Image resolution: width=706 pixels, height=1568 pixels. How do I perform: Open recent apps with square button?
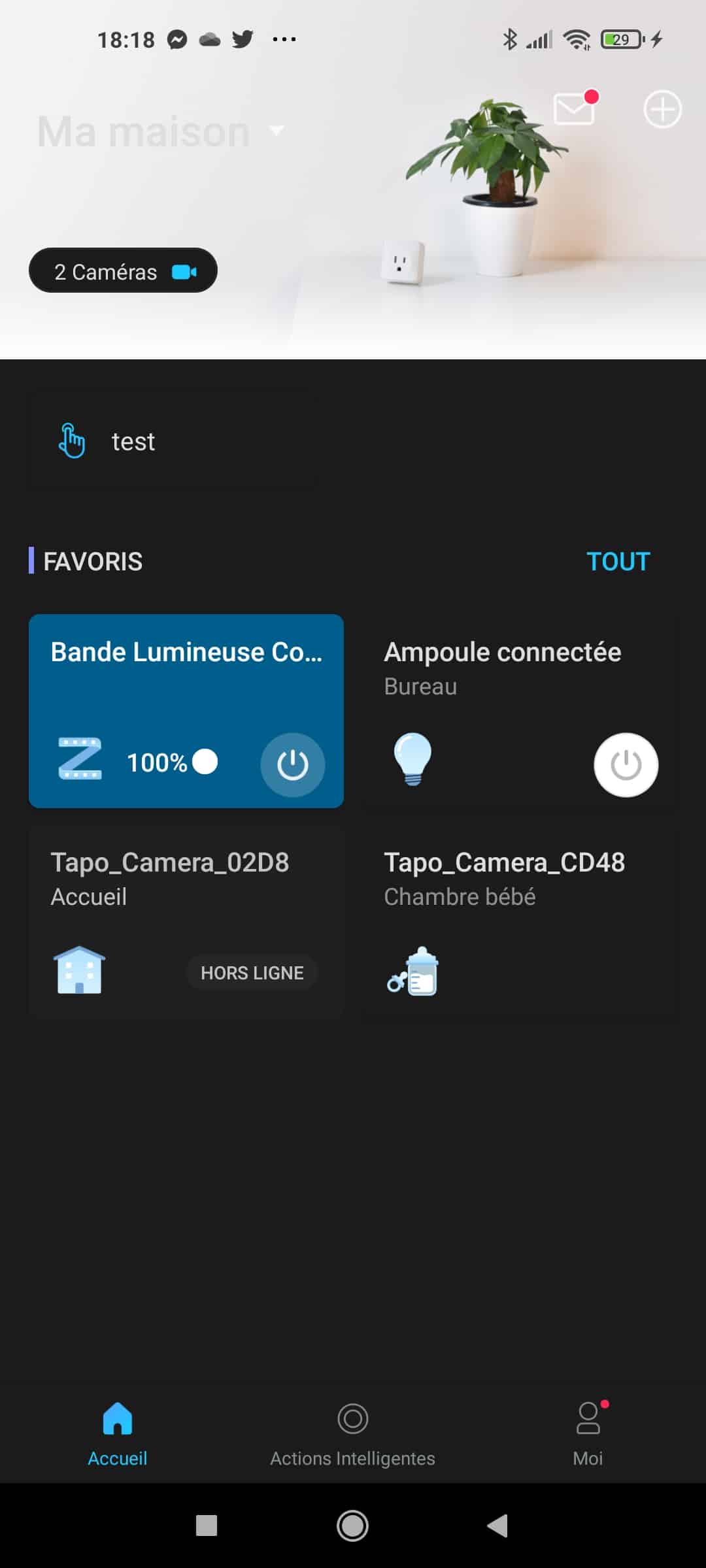207,1526
